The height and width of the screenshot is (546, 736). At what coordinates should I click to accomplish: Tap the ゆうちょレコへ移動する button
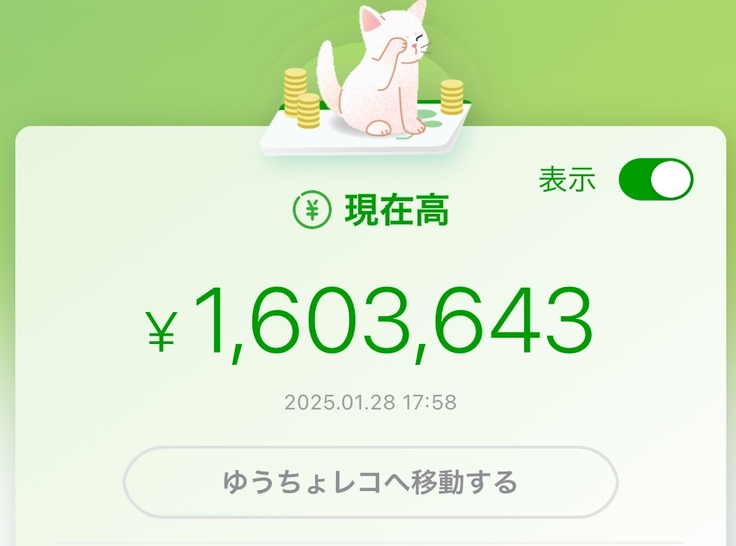point(370,483)
